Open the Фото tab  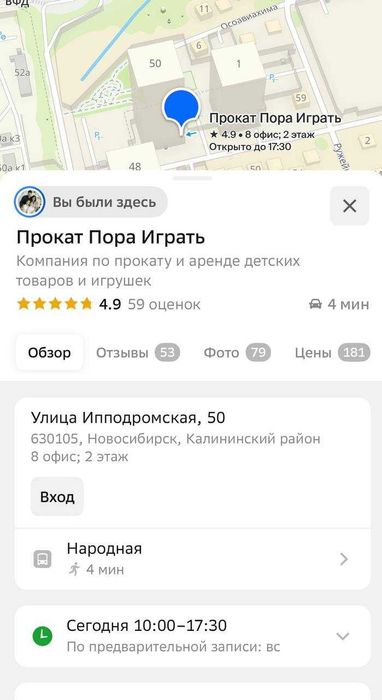[237, 353]
